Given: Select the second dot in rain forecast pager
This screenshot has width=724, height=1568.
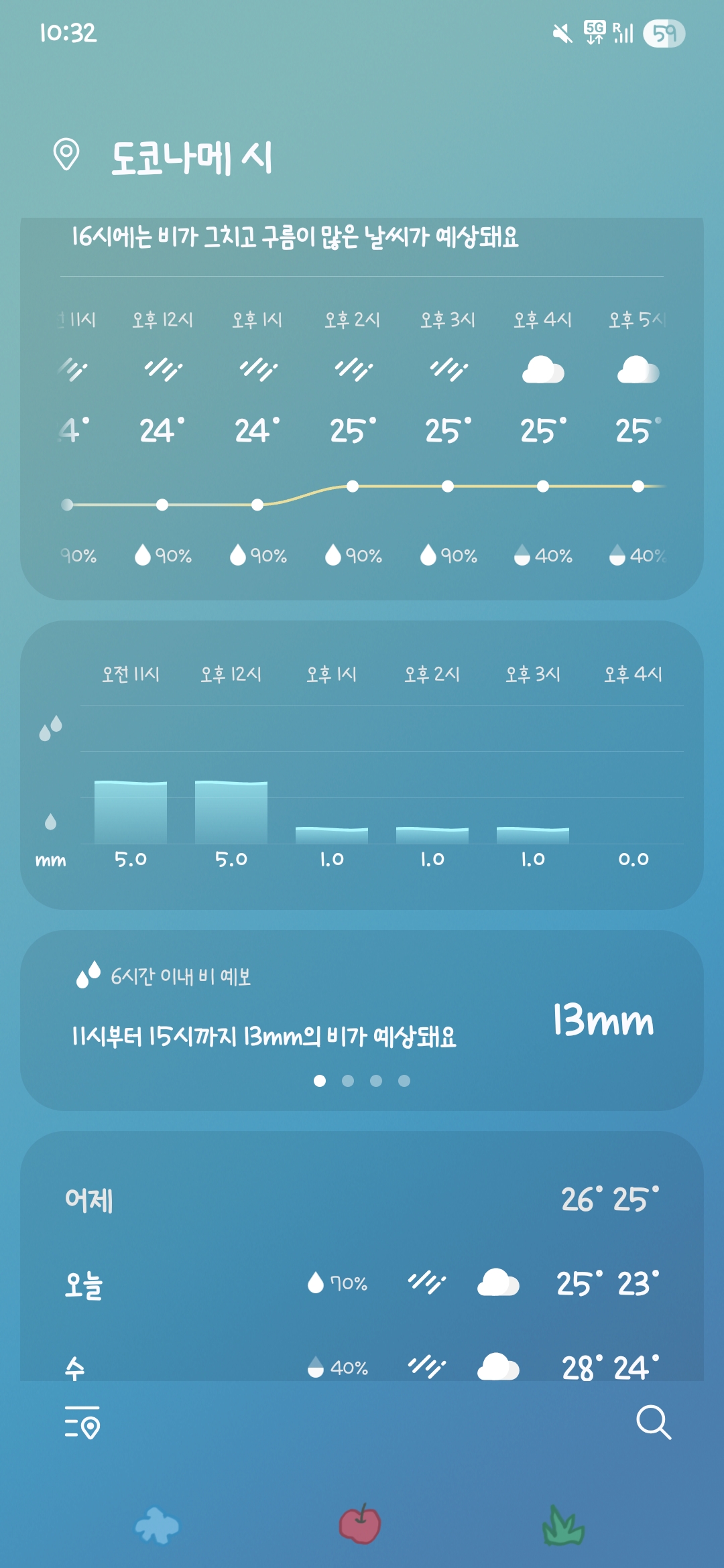Looking at the screenshot, I should click(x=348, y=1081).
